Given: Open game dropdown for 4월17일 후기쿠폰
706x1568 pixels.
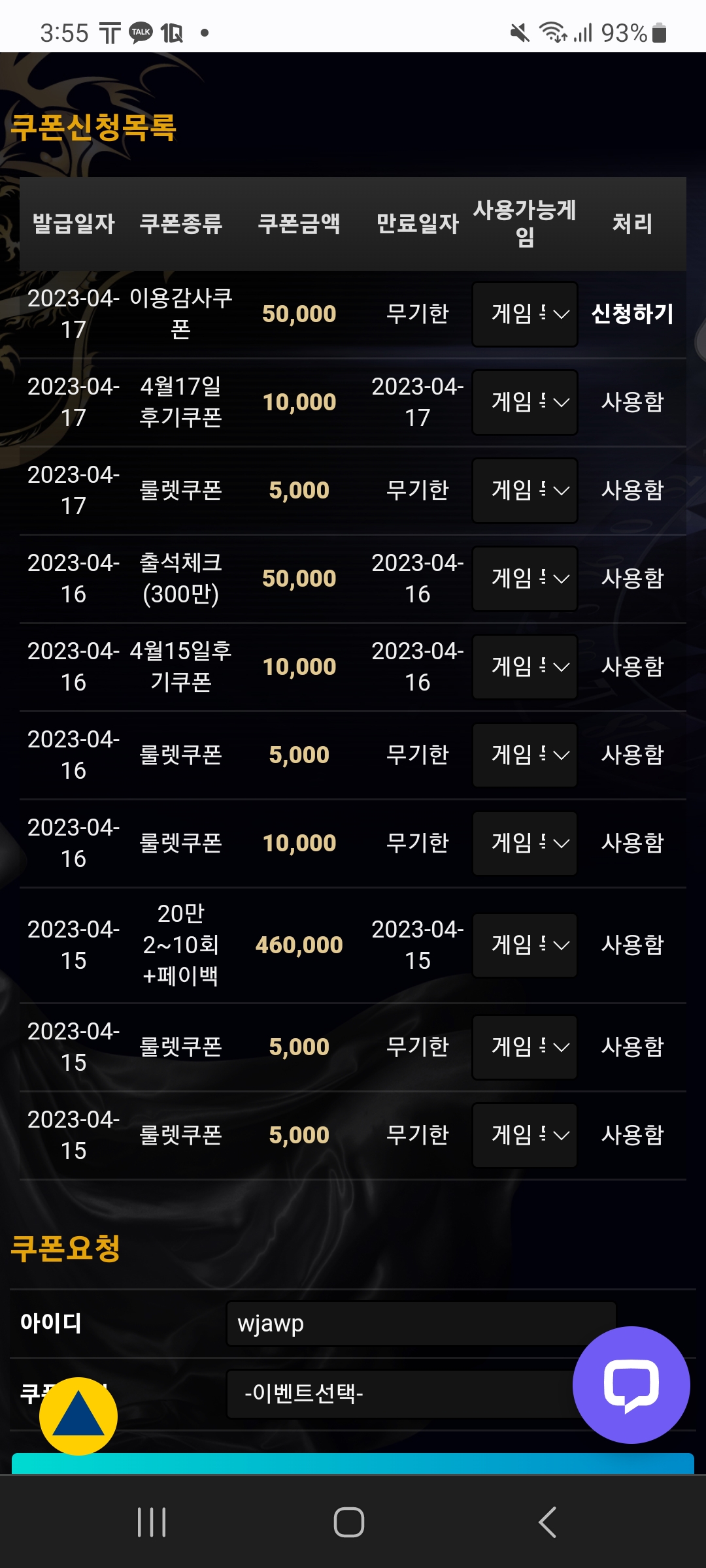Looking at the screenshot, I should [525, 402].
